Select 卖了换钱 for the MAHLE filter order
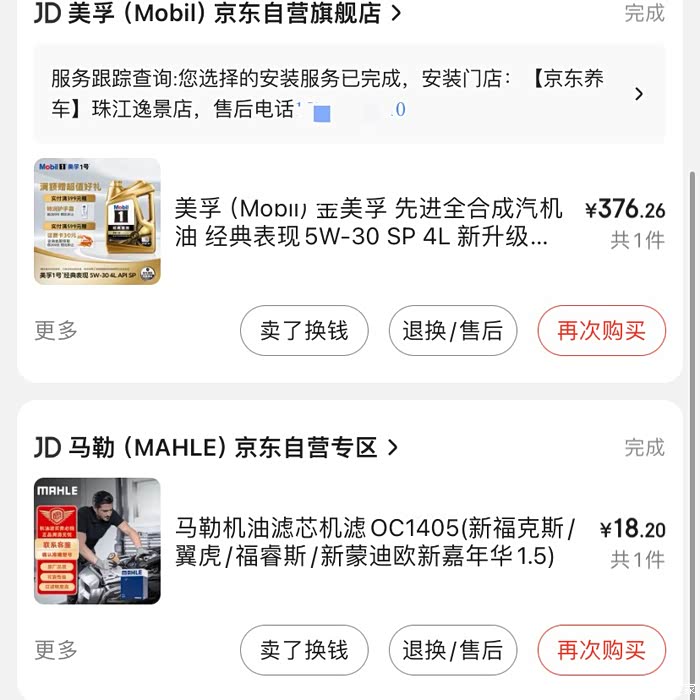700x700 pixels. pos(304,651)
